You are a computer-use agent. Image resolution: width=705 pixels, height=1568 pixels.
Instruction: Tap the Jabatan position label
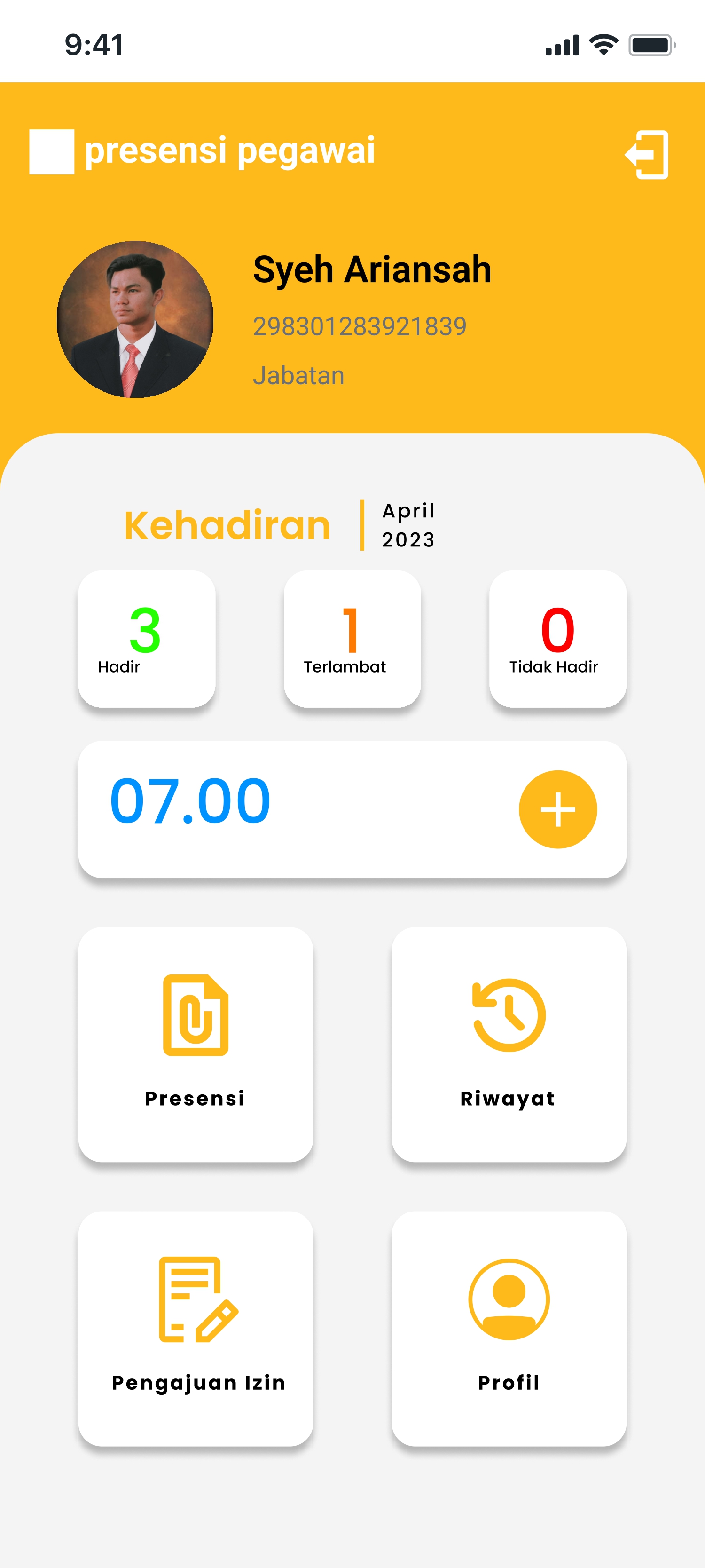point(298,374)
